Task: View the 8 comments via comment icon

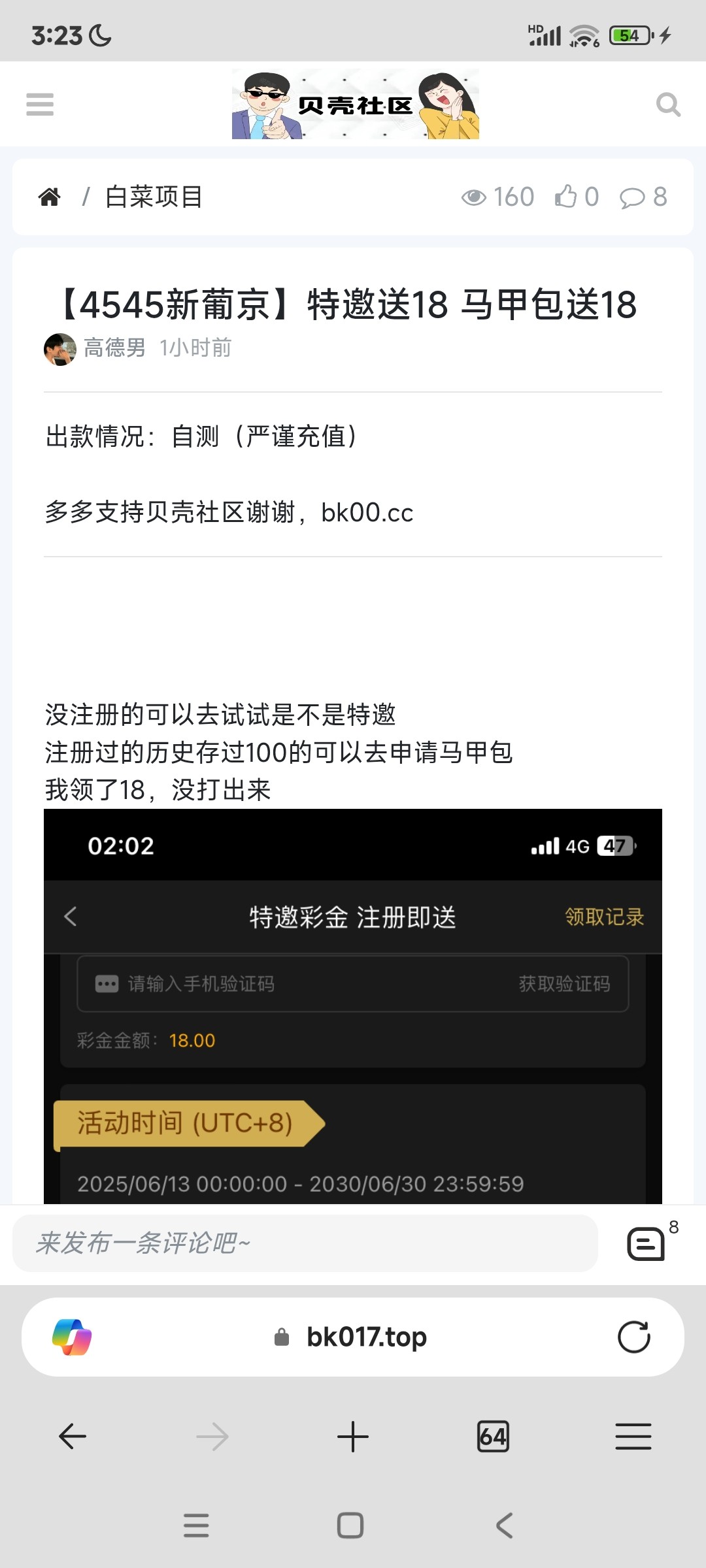Action: pos(647,1243)
